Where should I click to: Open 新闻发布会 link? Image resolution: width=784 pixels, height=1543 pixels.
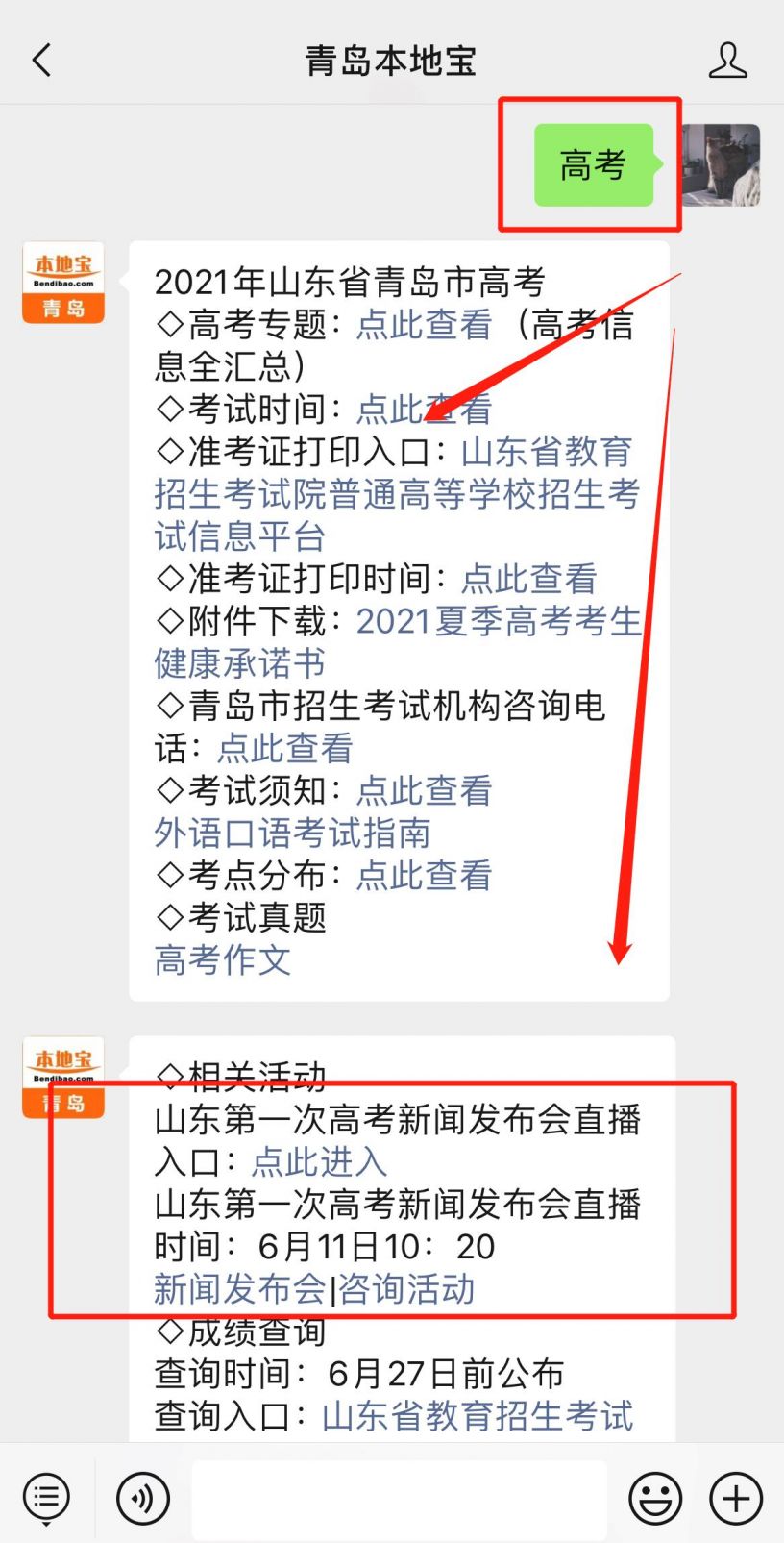(x=239, y=1290)
